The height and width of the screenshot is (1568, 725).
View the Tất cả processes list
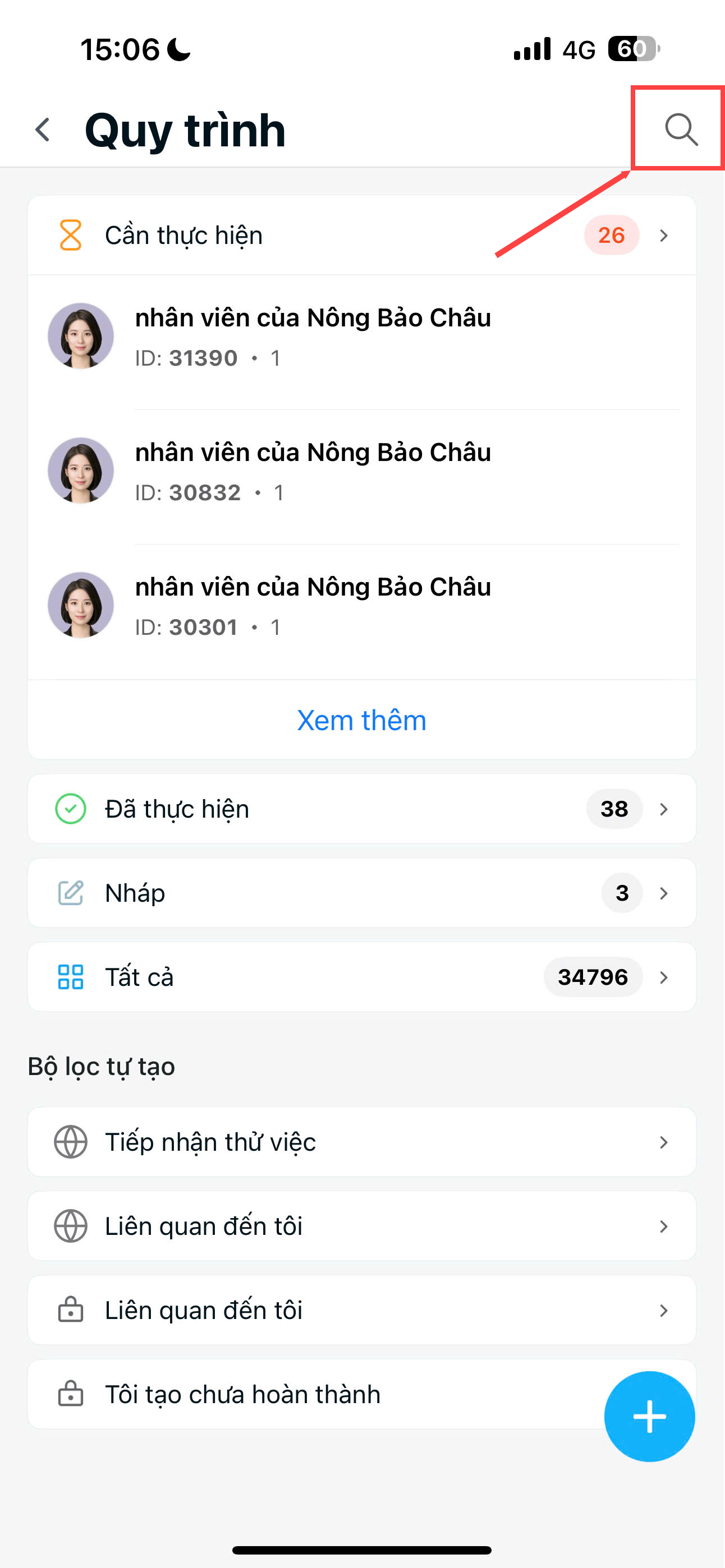point(361,977)
